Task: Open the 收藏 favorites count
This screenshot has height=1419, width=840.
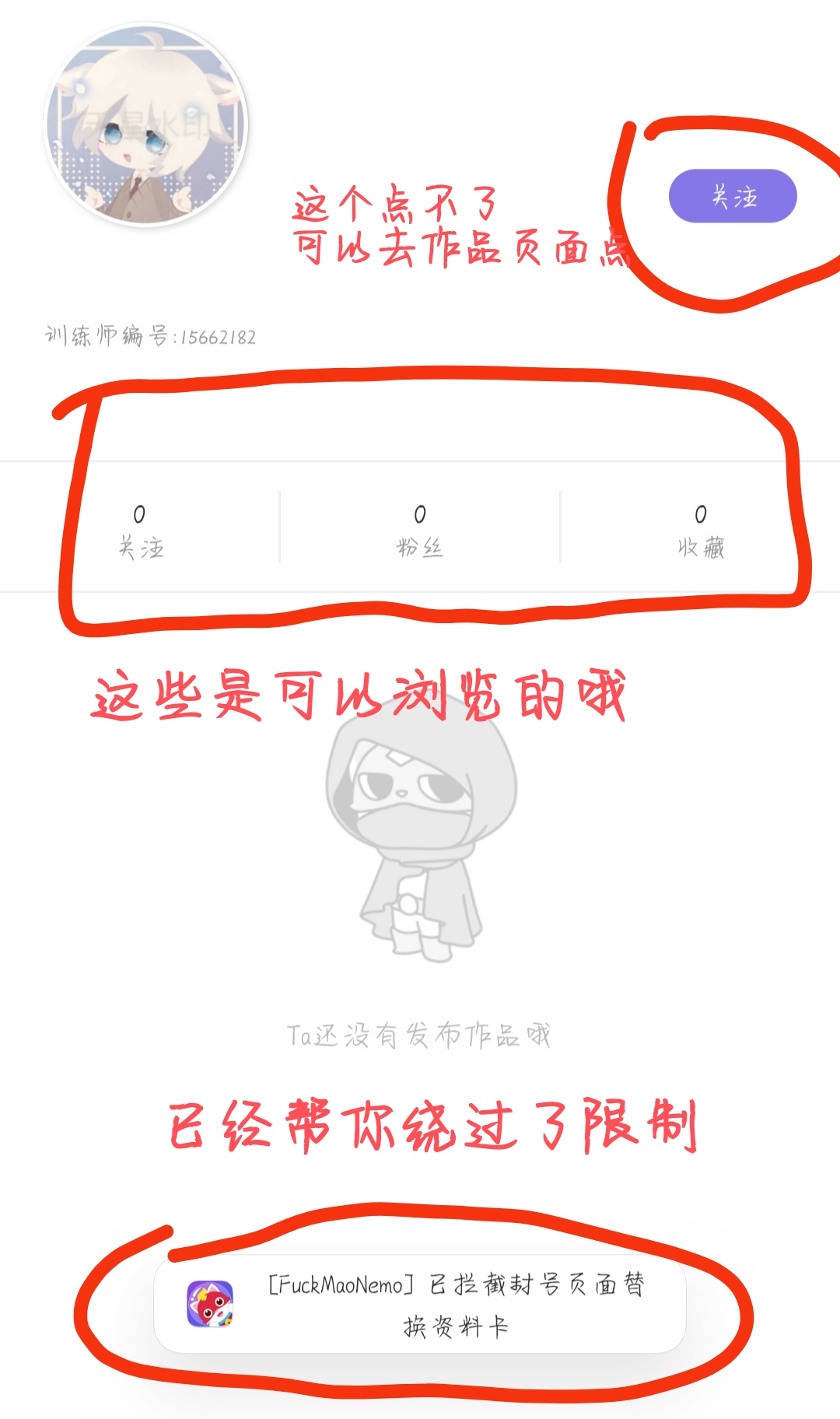Action: (x=700, y=531)
